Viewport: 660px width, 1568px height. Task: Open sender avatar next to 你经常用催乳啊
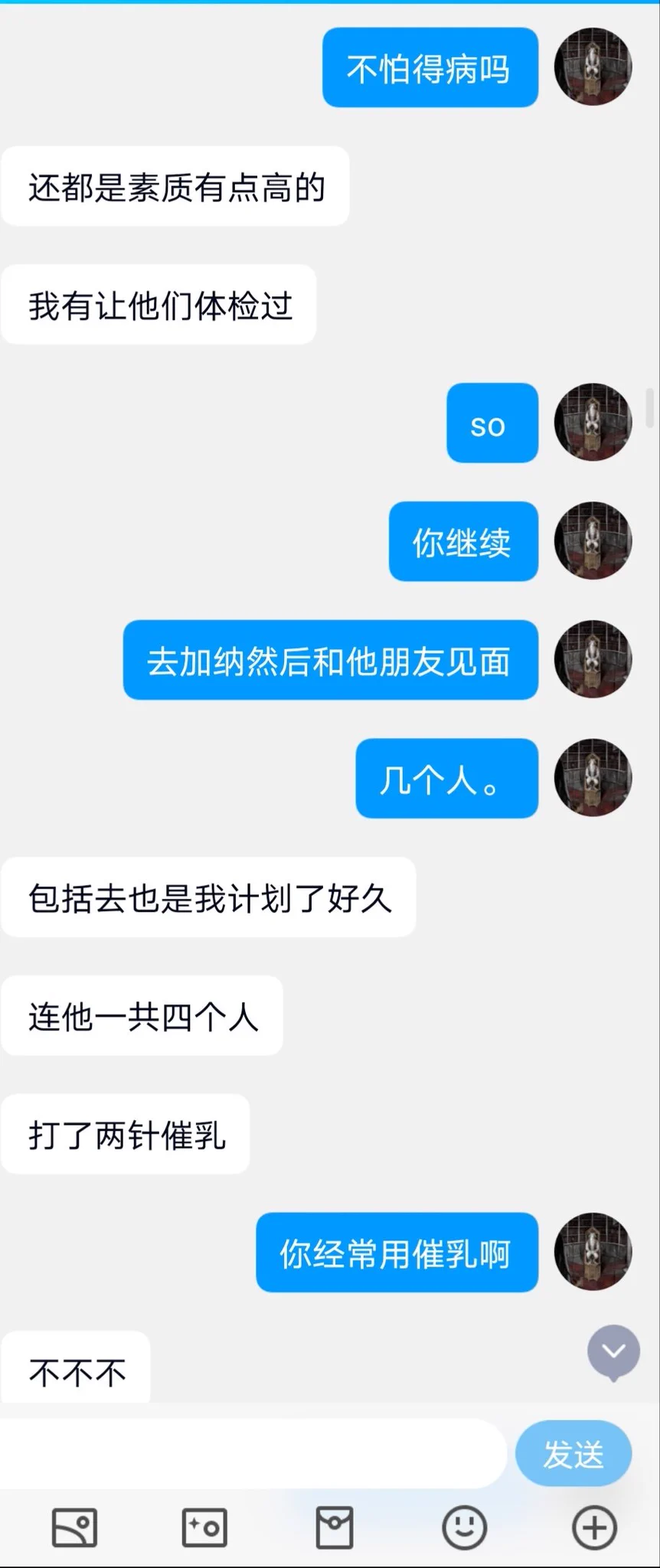pyautogui.click(x=593, y=1252)
